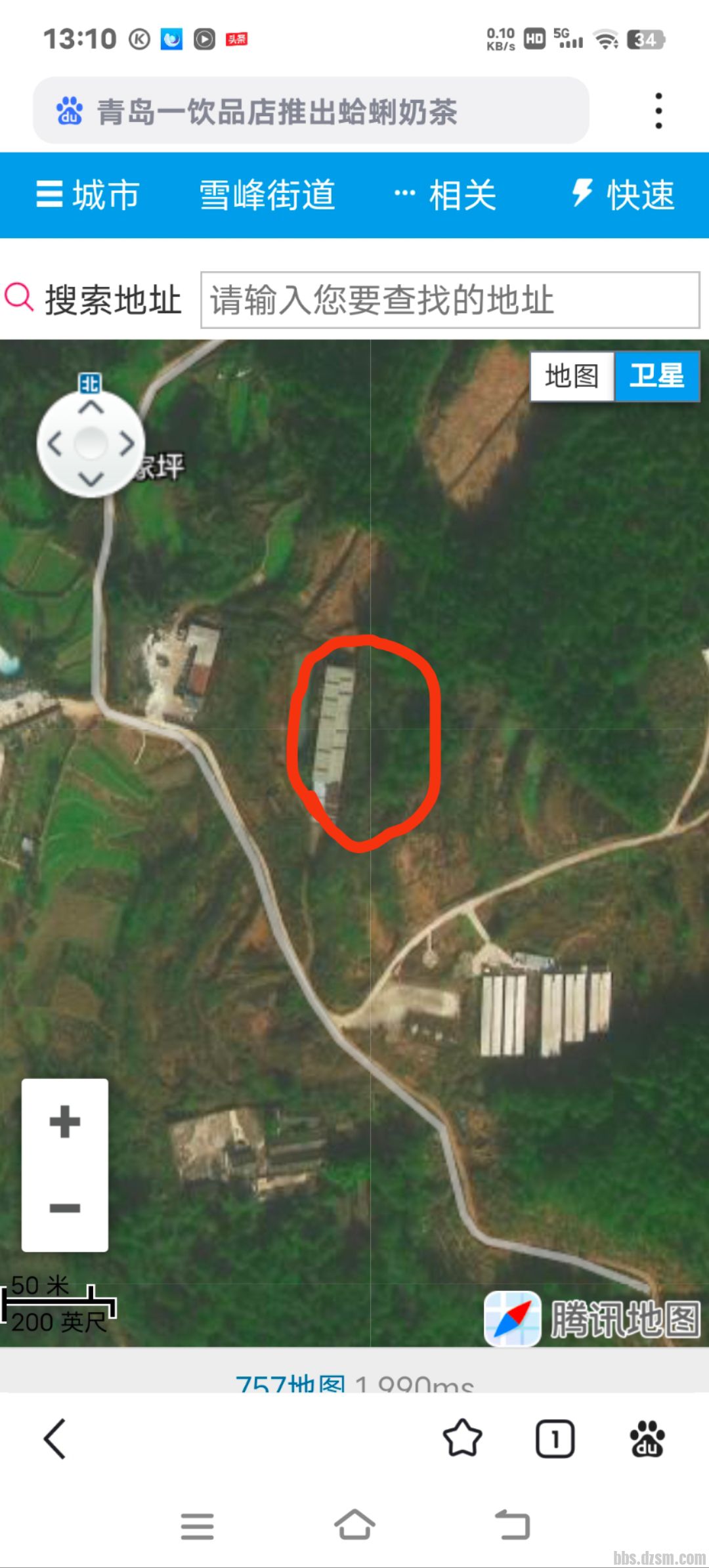
Task: Open the browser tab switcher
Action: [555, 1438]
